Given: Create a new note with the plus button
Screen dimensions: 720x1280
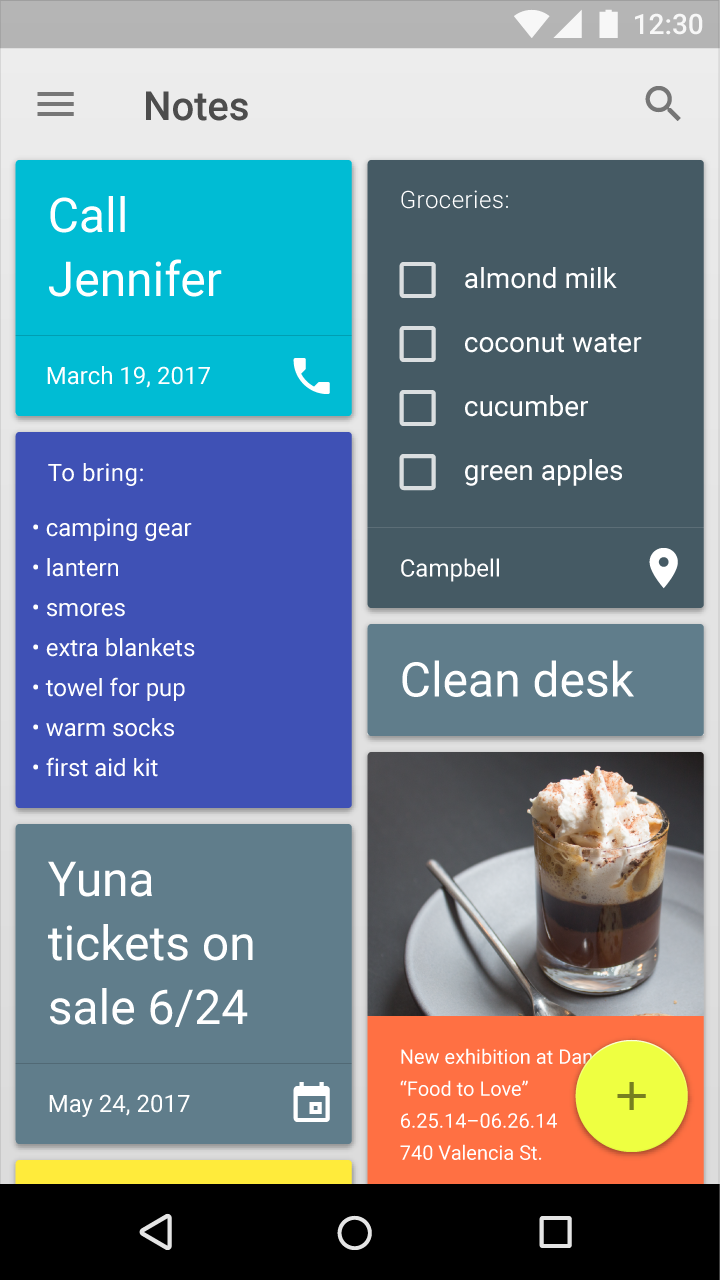Looking at the screenshot, I should pos(631,1096).
